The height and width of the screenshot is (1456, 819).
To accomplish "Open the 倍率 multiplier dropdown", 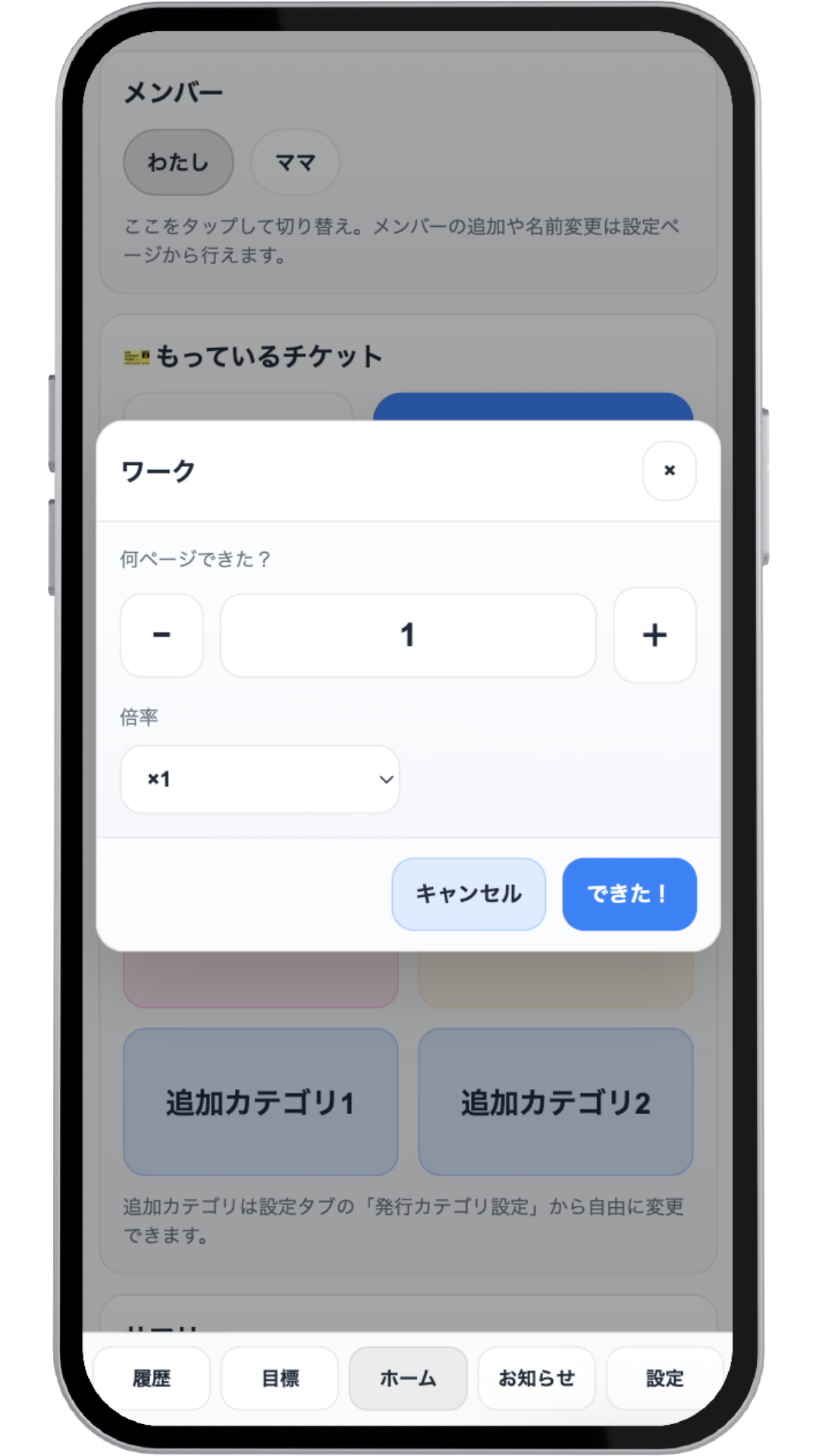I will click(260, 780).
